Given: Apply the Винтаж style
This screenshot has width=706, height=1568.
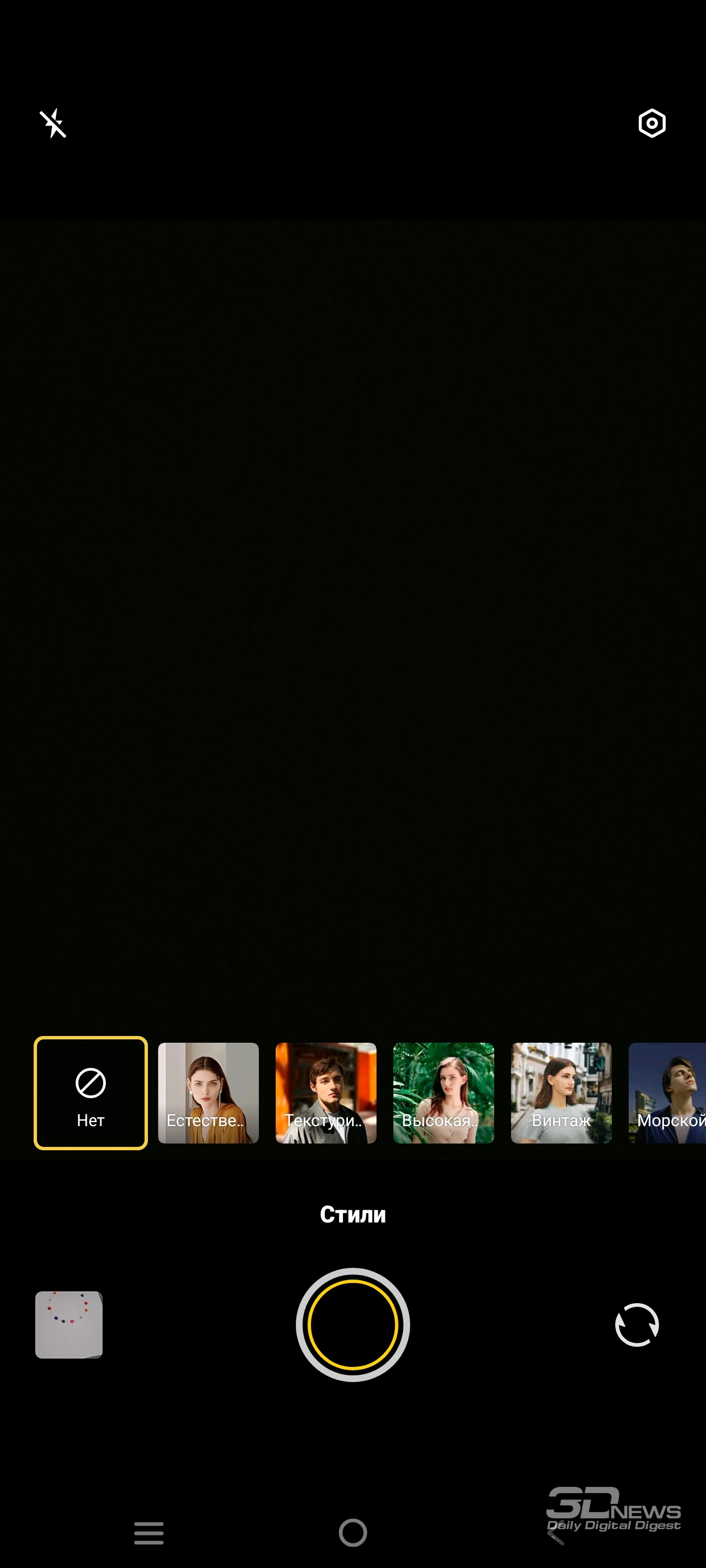Looking at the screenshot, I should click(x=561, y=1093).
